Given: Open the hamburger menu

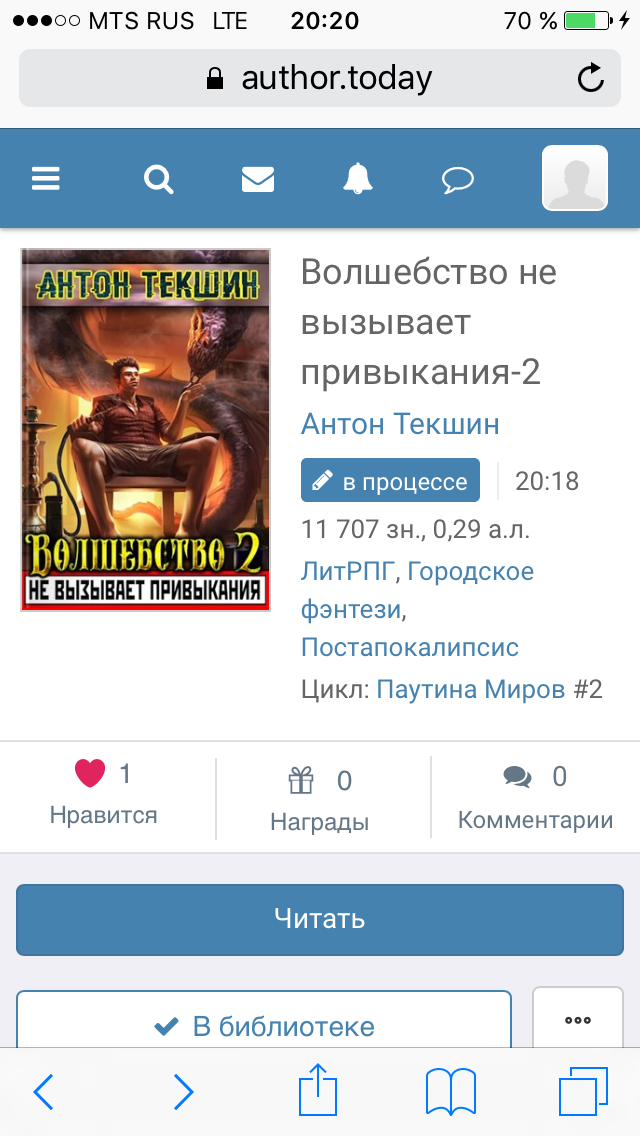Looking at the screenshot, I should pyautogui.click(x=46, y=179).
